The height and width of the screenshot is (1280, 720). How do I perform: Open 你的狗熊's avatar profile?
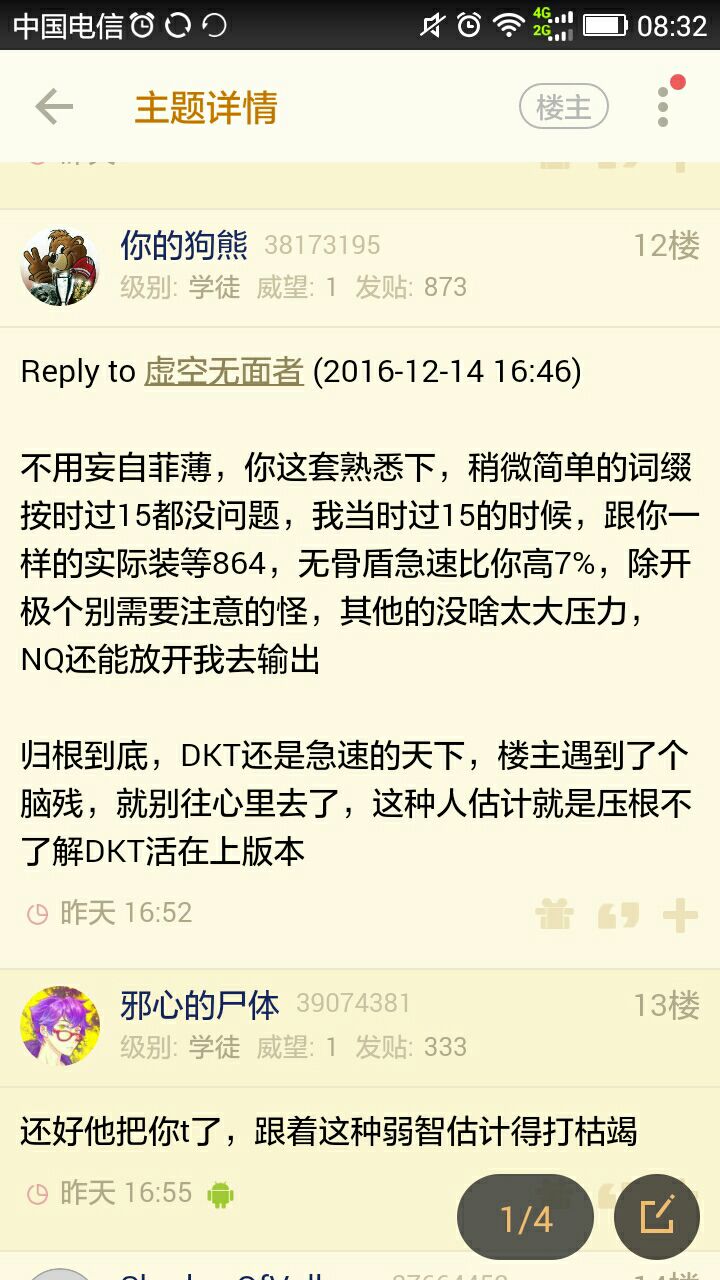(60, 266)
